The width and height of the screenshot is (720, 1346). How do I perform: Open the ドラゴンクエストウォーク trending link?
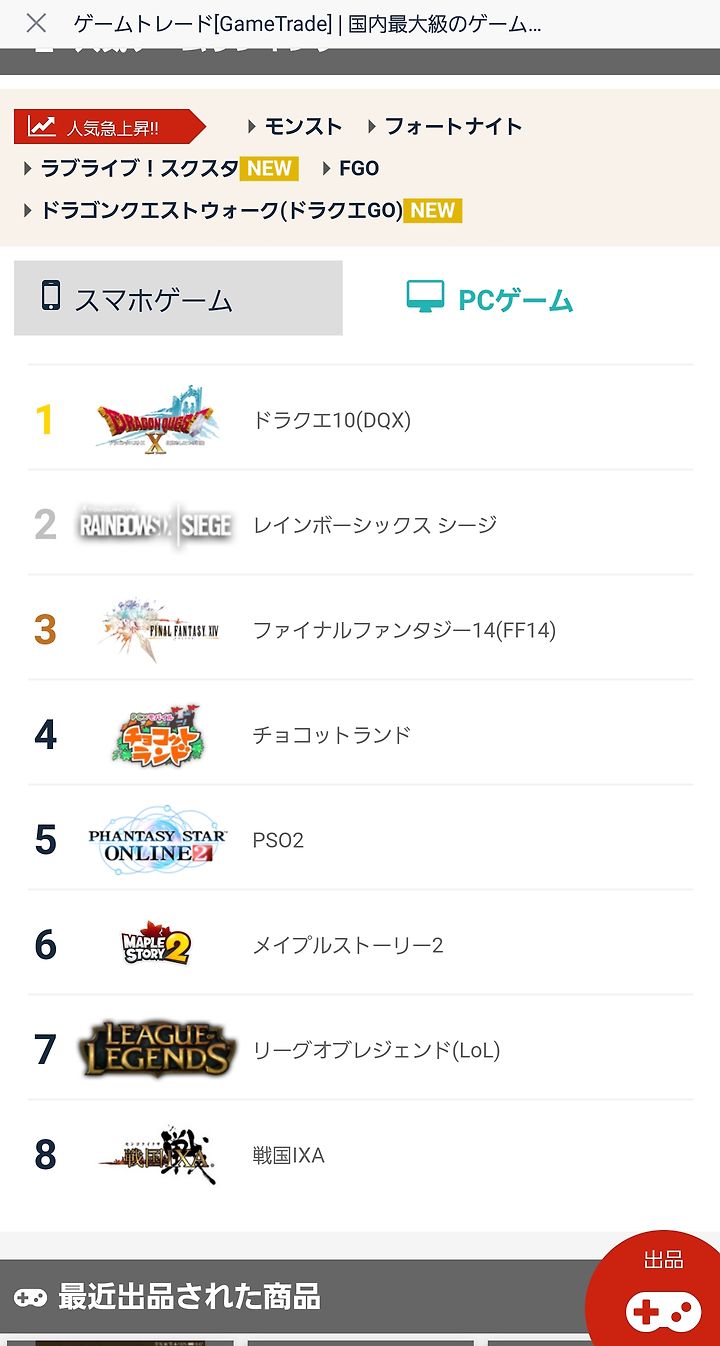(241, 210)
